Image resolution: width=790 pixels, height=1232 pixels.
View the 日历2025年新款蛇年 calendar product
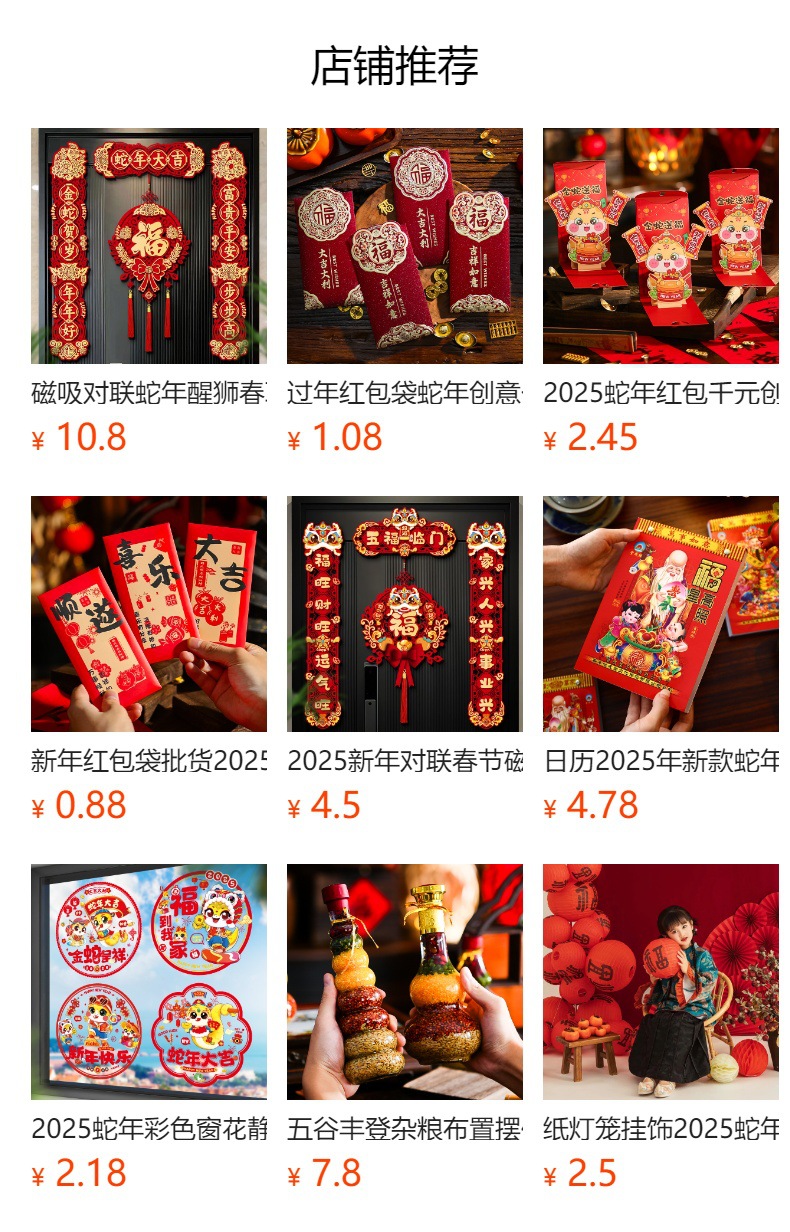tap(660, 614)
